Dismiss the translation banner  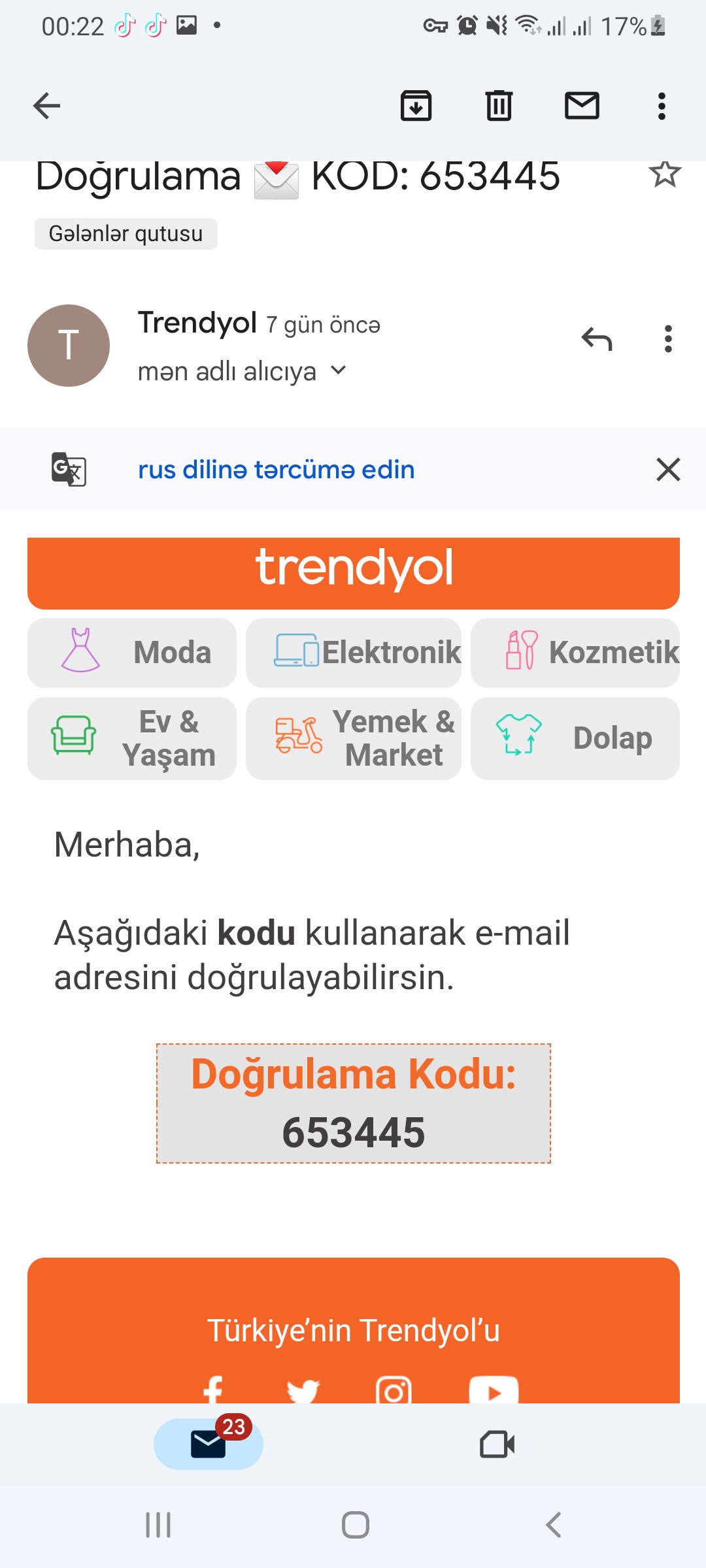(x=668, y=470)
